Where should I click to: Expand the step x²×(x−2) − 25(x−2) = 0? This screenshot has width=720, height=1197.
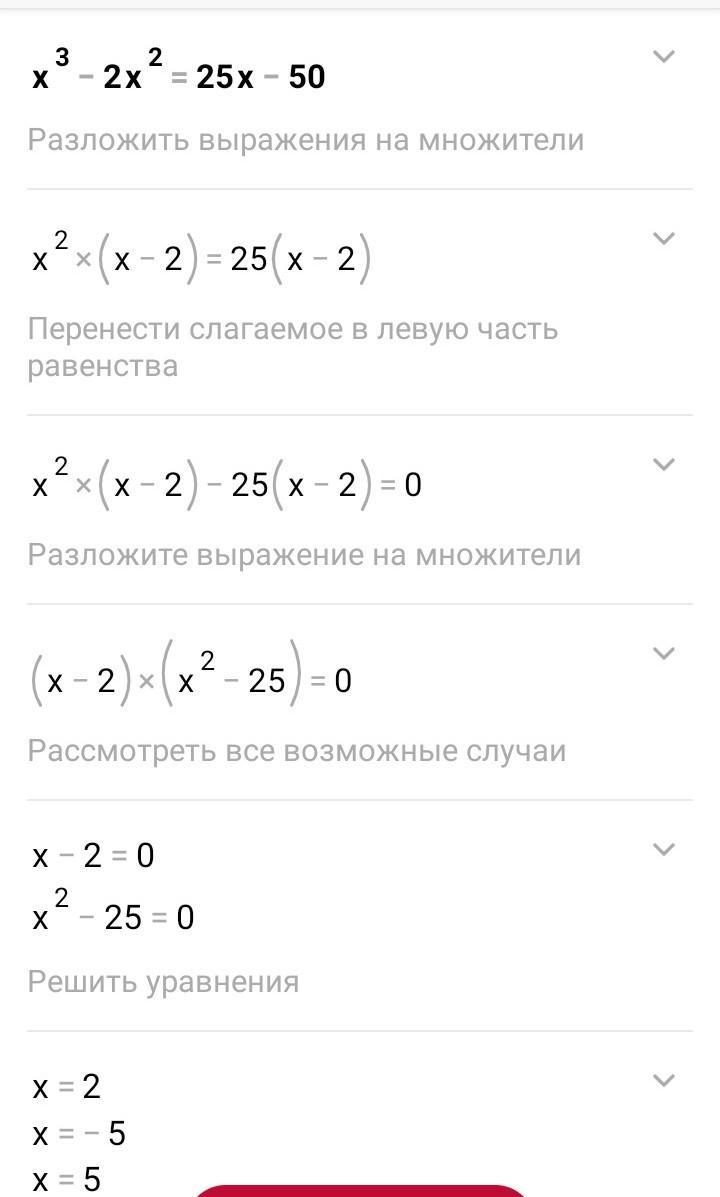(x=664, y=464)
